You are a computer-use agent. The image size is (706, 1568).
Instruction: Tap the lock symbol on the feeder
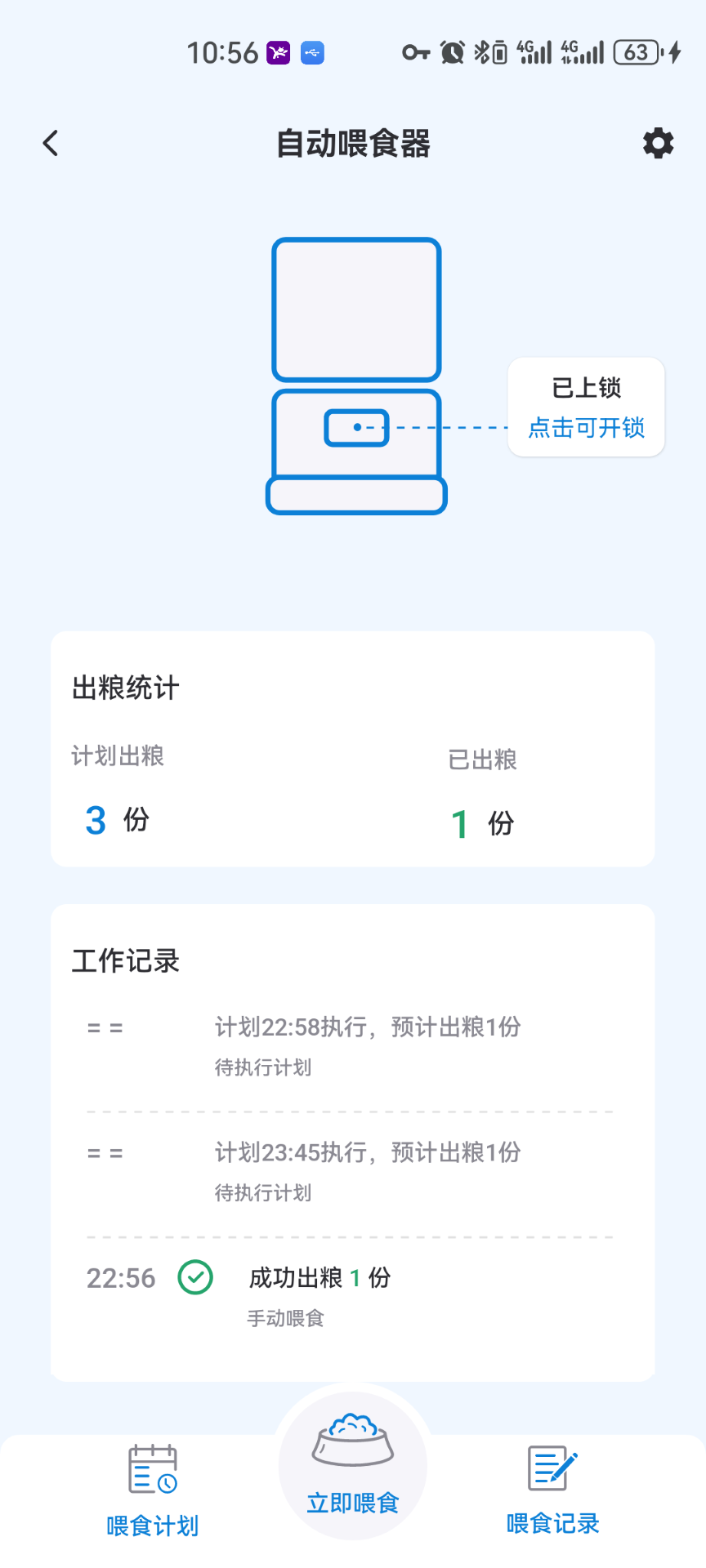pyautogui.click(x=356, y=428)
